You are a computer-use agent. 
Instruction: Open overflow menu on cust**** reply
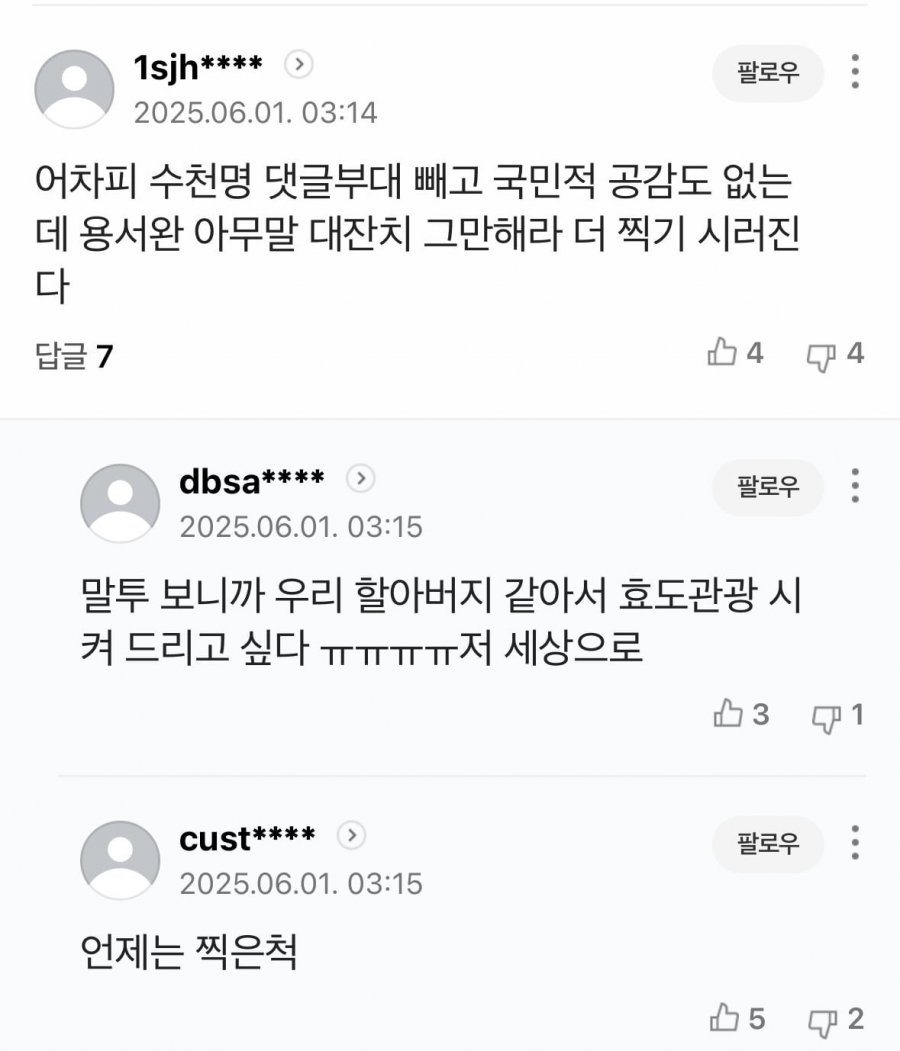click(x=855, y=842)
